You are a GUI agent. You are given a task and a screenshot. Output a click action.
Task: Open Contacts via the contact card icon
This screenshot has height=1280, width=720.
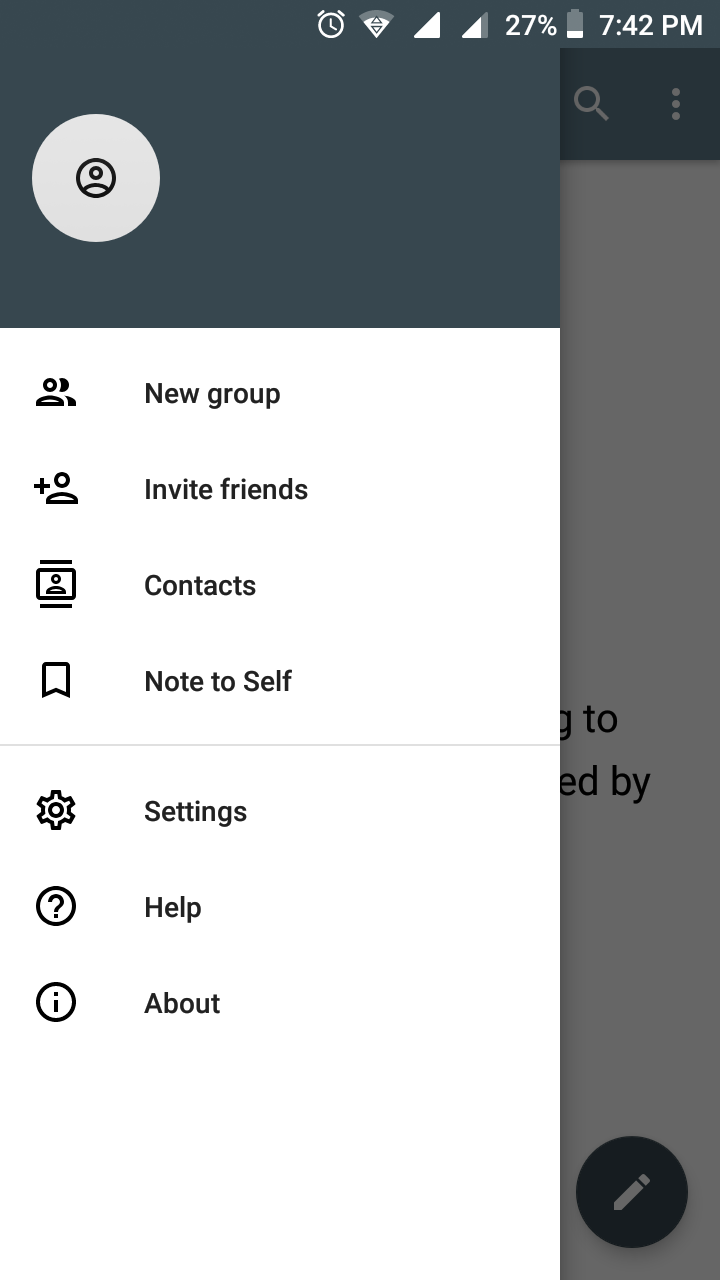tap(55, 584)
